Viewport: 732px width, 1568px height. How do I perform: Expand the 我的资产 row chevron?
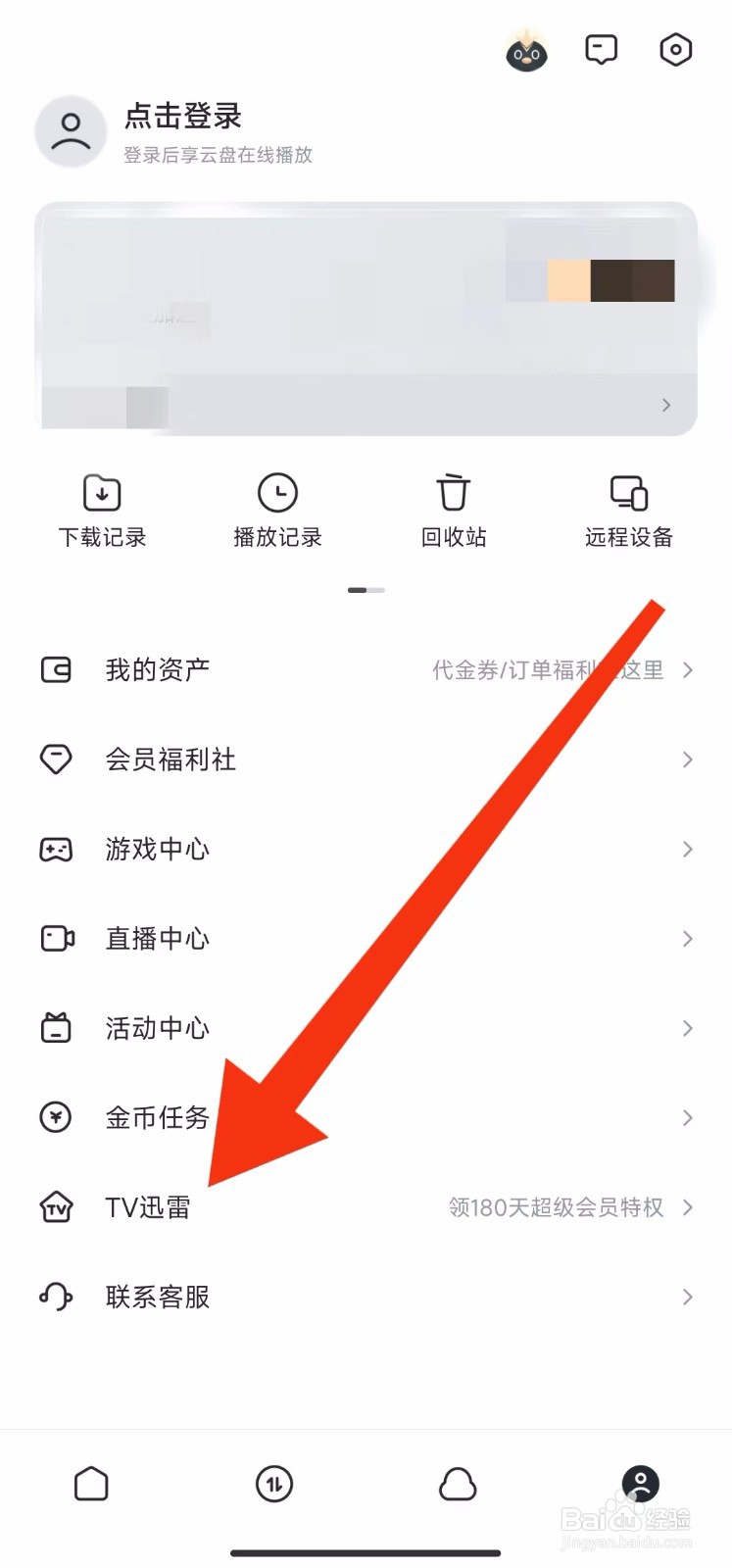pyautogui.click(x=686, y=670)
